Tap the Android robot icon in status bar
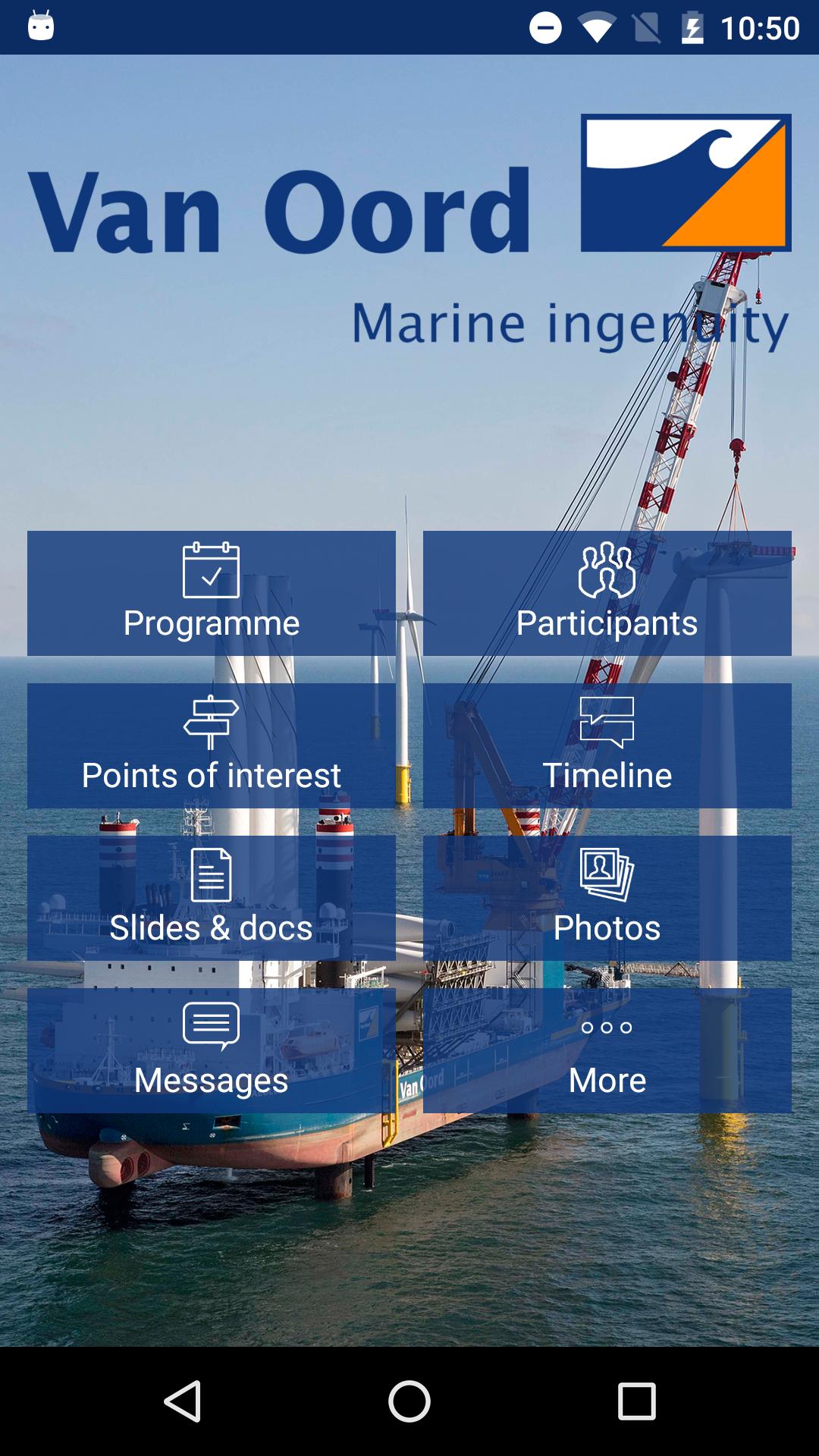The height and width of the screenshot is (1456, 819). (39, 28)
